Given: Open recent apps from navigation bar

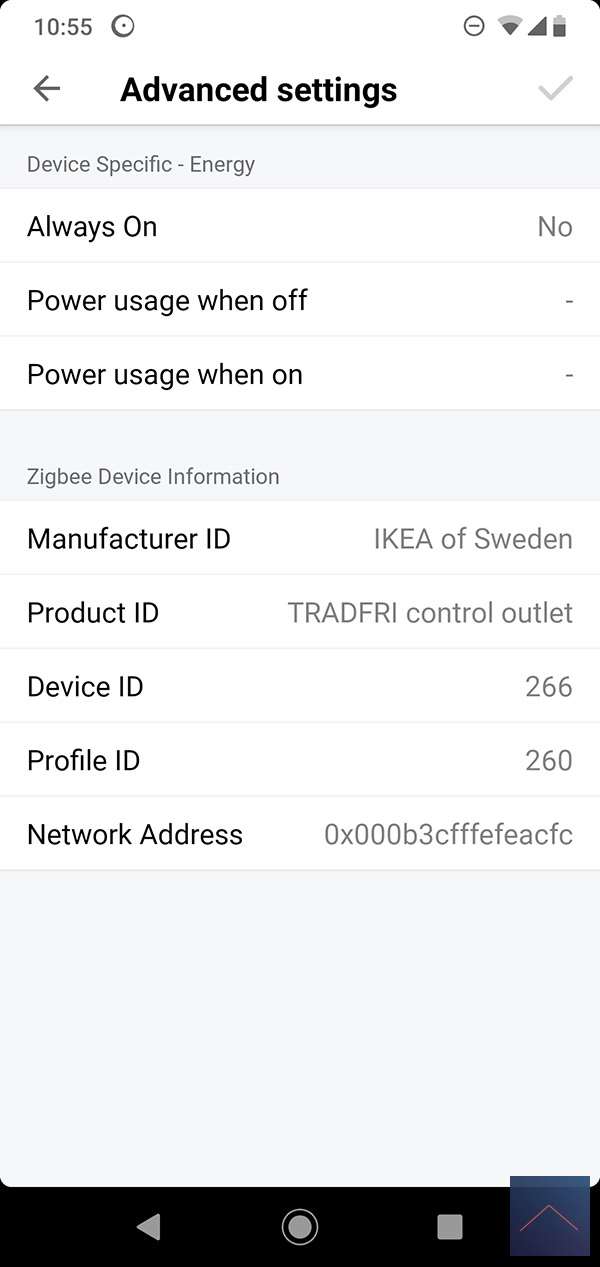Looking at the screenshot, I should pyautogui.click(x=450, y=1226).
